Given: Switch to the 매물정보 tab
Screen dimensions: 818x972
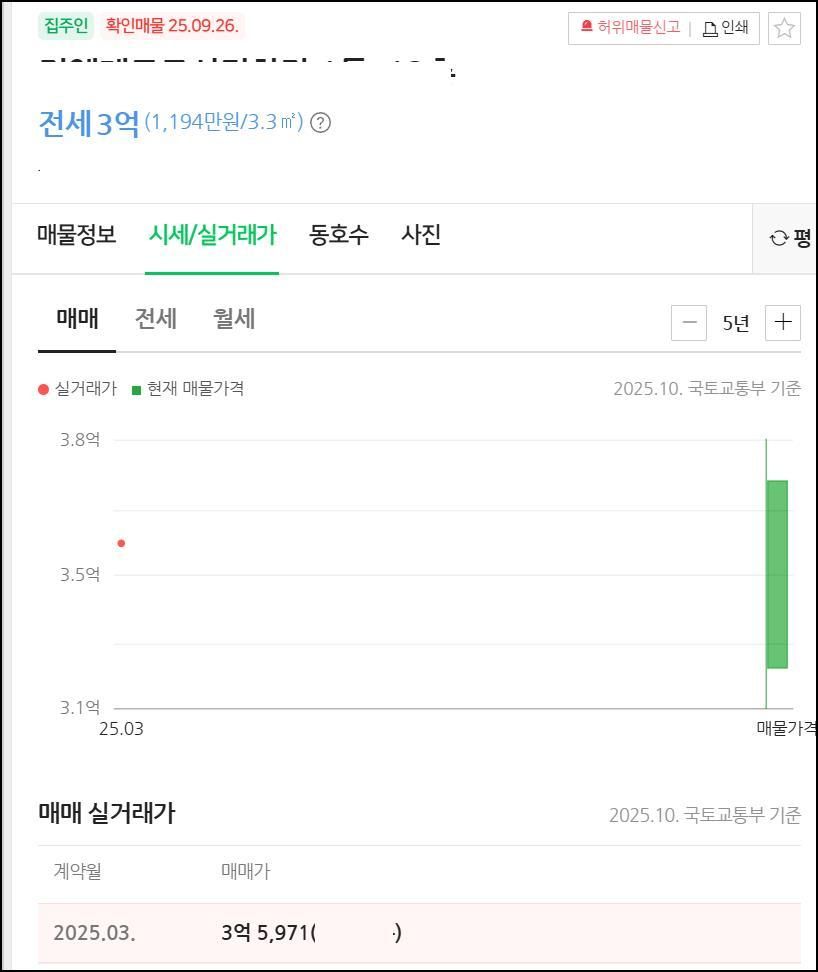Looking at the screenshot, I should pos(77,235).
